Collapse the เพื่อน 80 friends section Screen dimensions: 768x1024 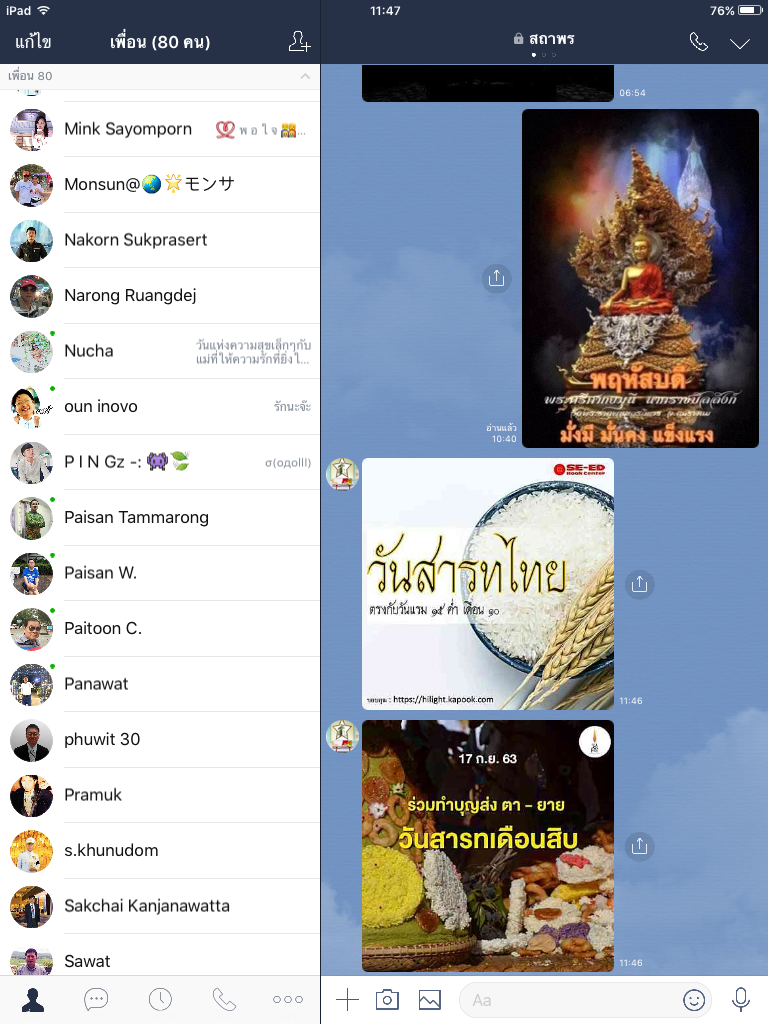[x=305, y=76]
